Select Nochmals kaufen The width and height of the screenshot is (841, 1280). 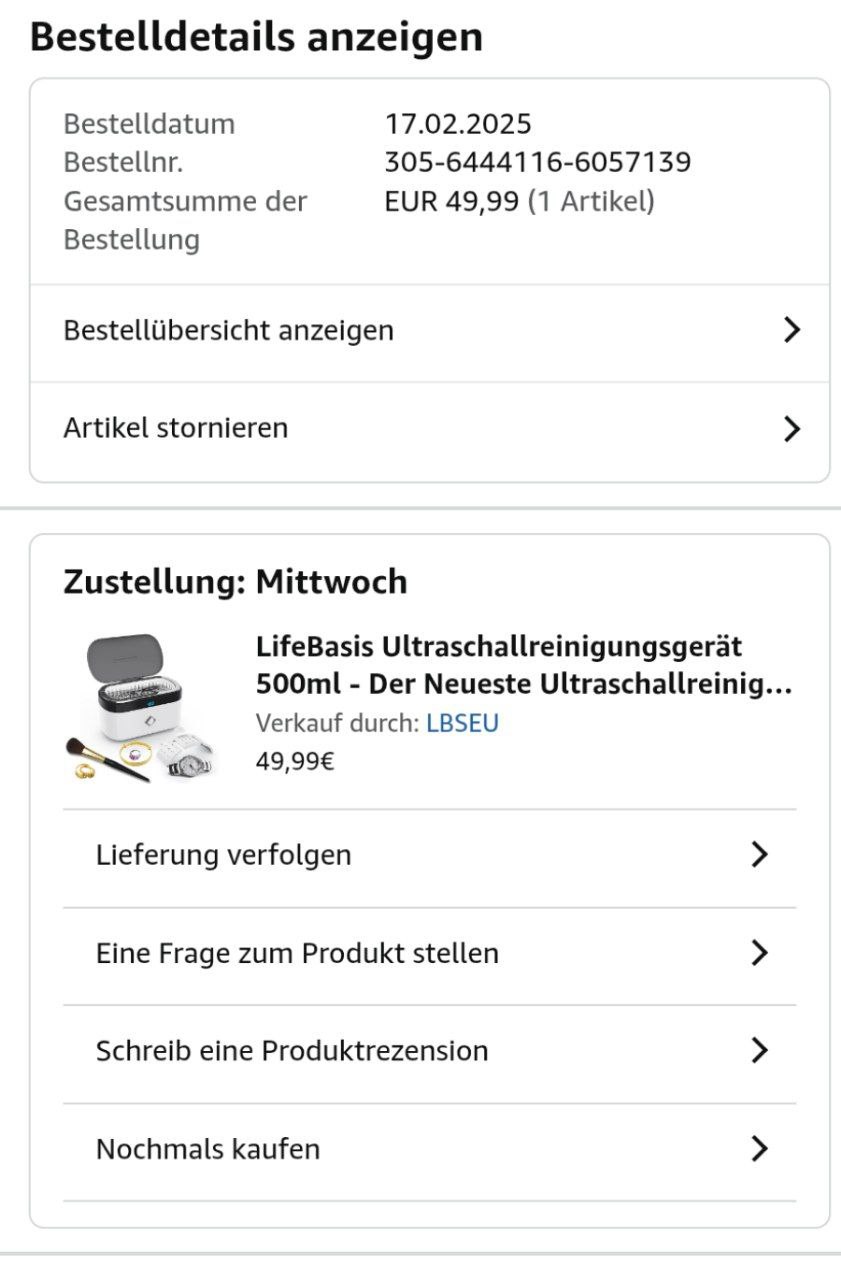(429, 1150)
